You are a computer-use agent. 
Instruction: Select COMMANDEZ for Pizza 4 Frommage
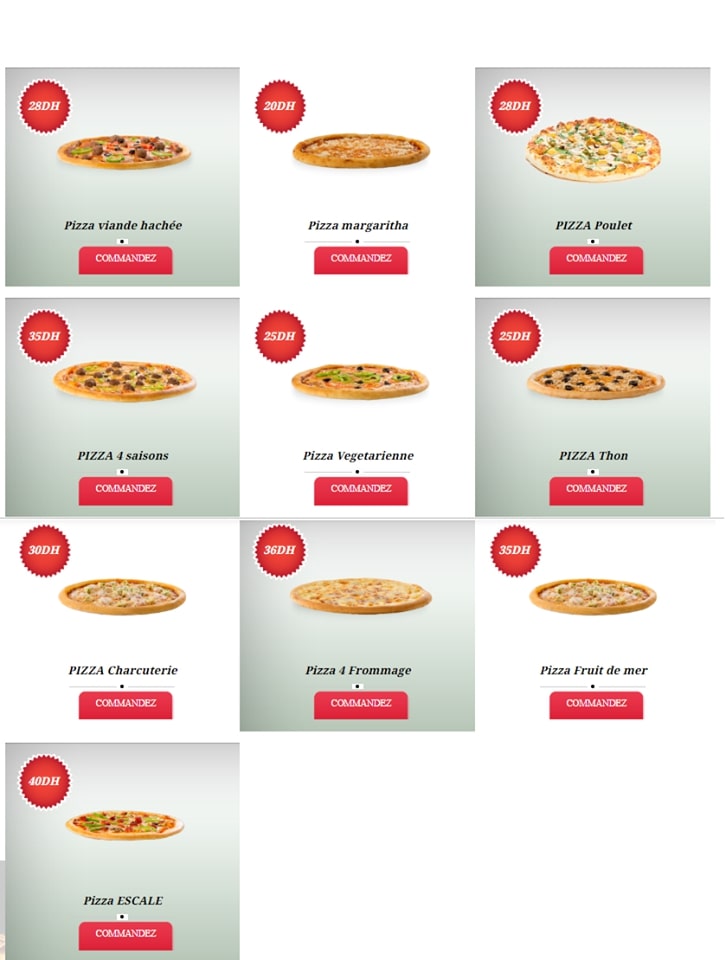pyautogui.click(x=360, y=704)
